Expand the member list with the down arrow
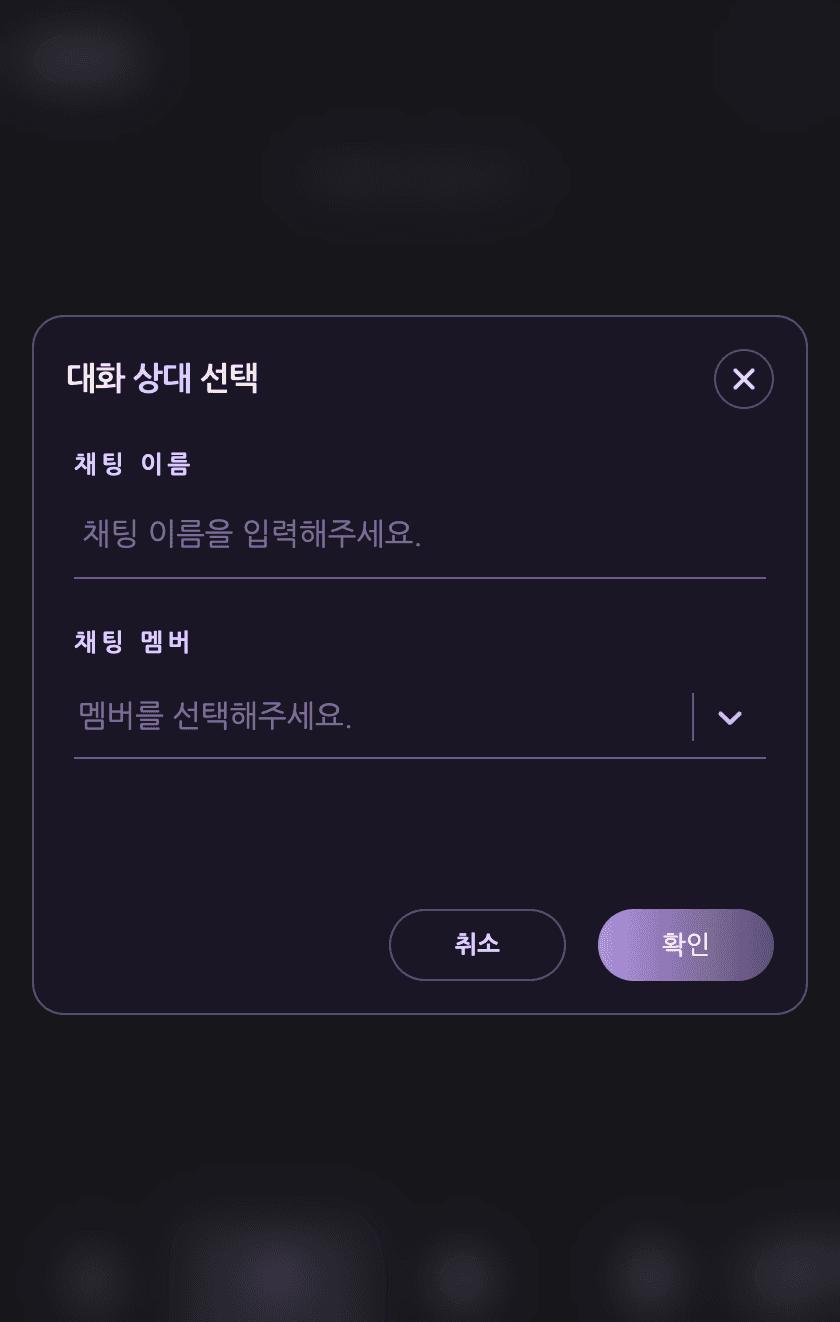Viewport: 840px width, 1322px height. coord(730,717)
